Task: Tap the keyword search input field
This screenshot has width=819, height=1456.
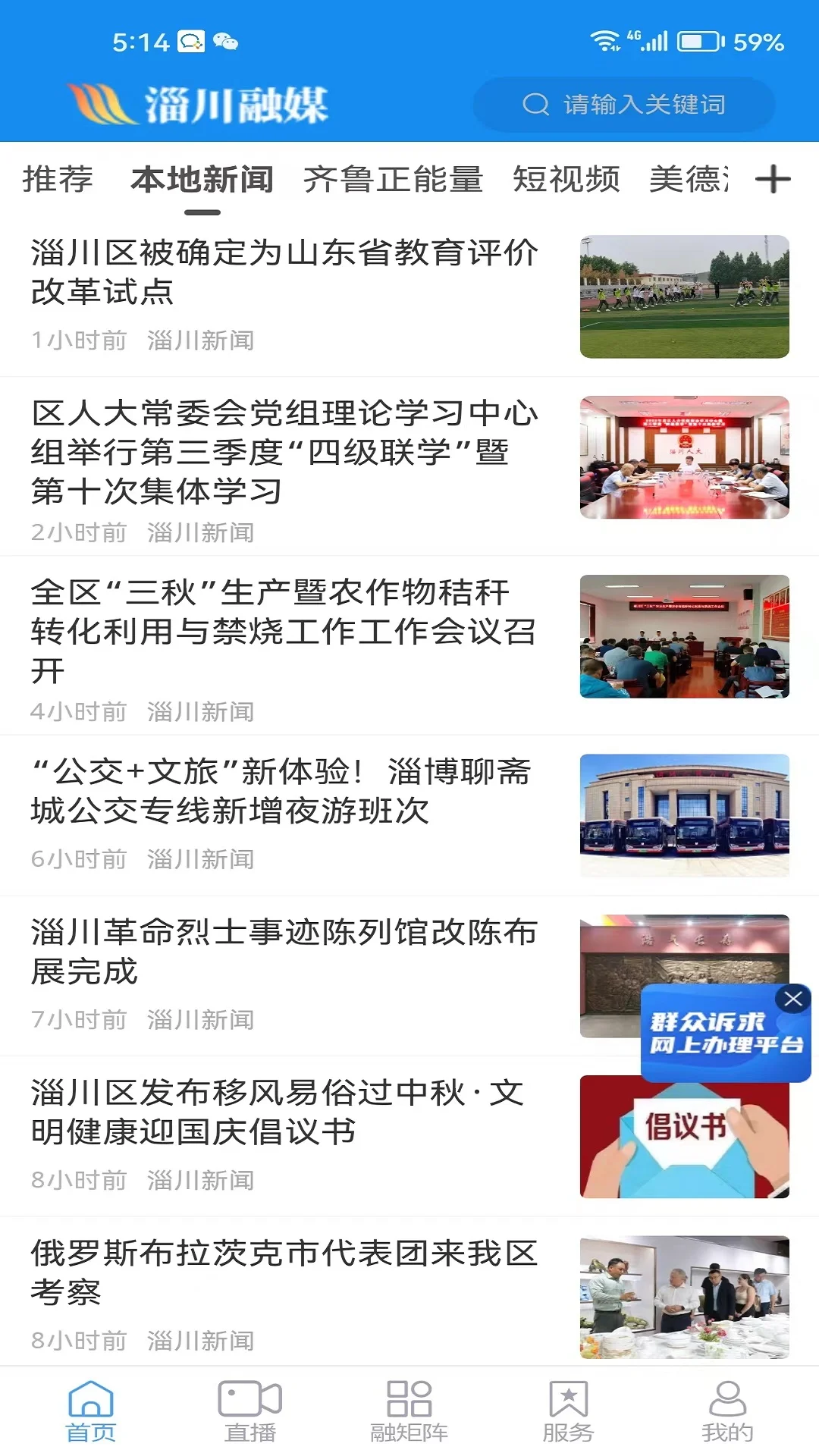Action: click(643, 105)
